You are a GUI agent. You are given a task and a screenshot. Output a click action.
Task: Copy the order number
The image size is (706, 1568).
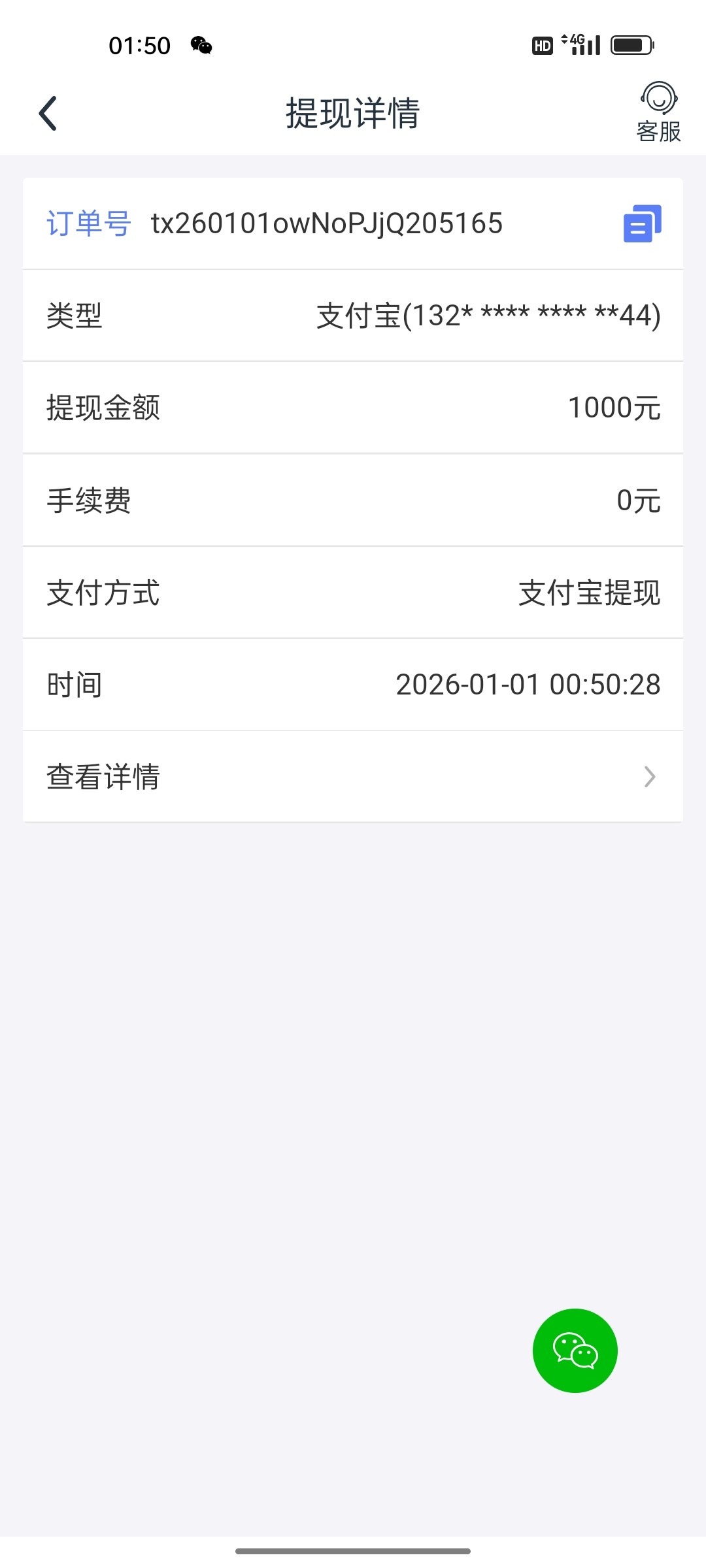[x=642, y=223]
